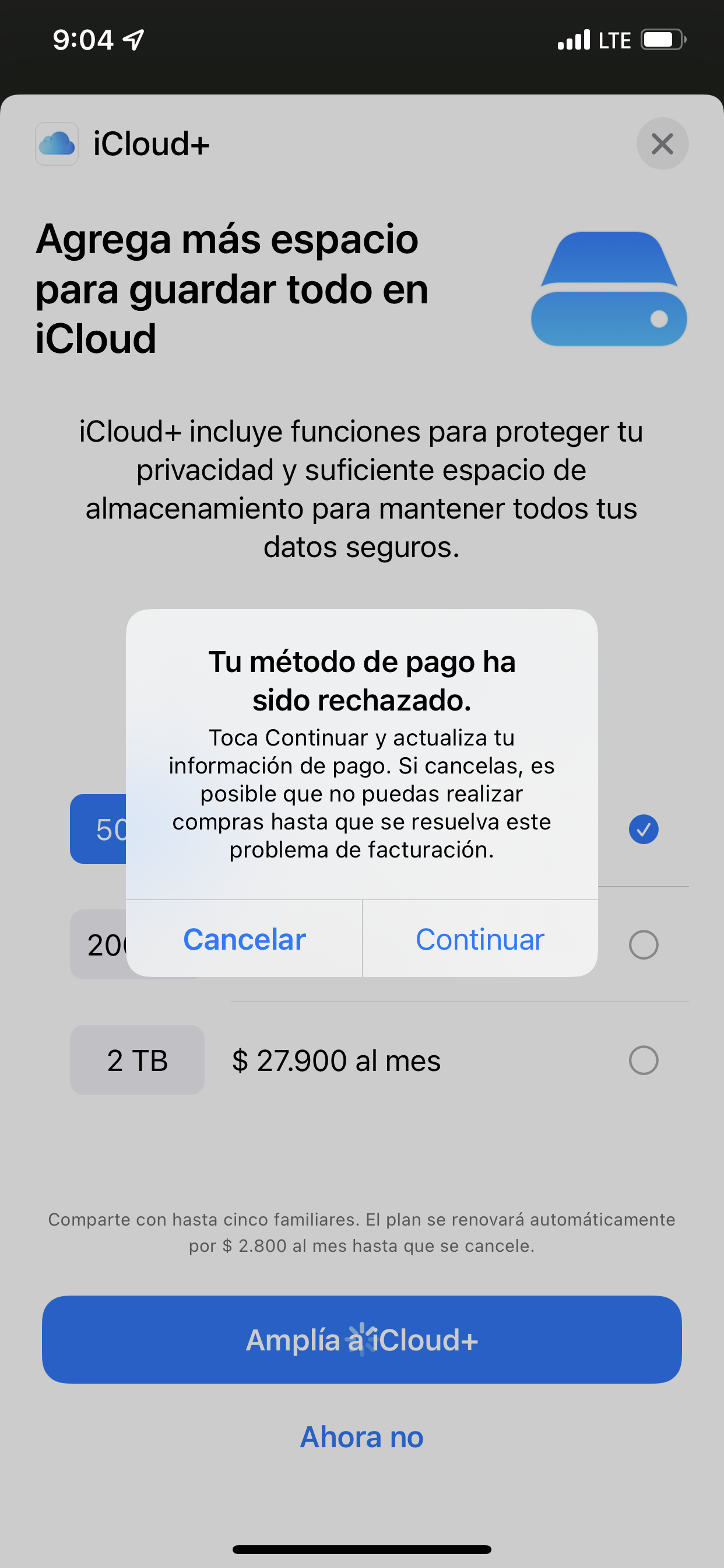Dismiss with Ahora no
Screen dimensions: 724x1568
[x=361, y=1437]
